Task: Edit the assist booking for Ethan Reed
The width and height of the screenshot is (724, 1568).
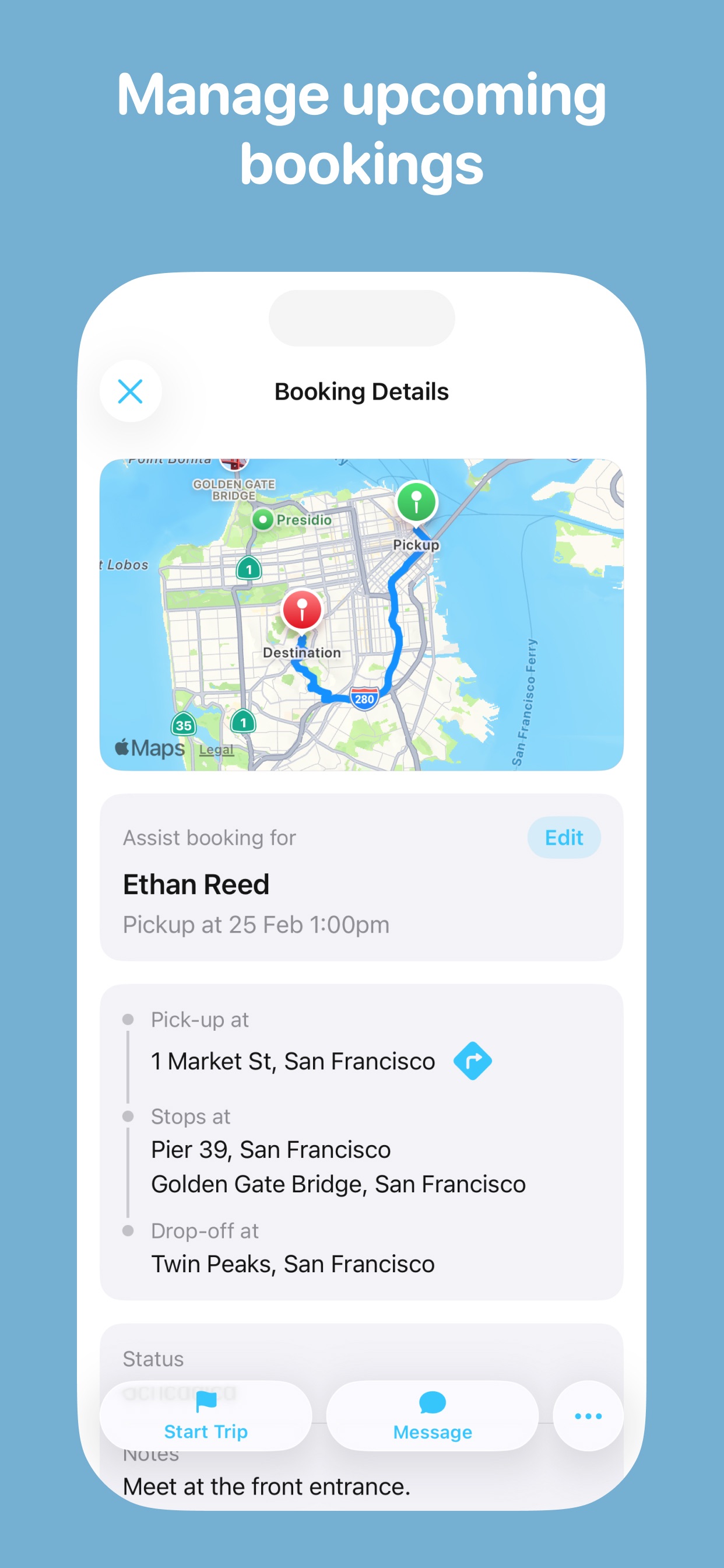Action: [x=563, y=838]
